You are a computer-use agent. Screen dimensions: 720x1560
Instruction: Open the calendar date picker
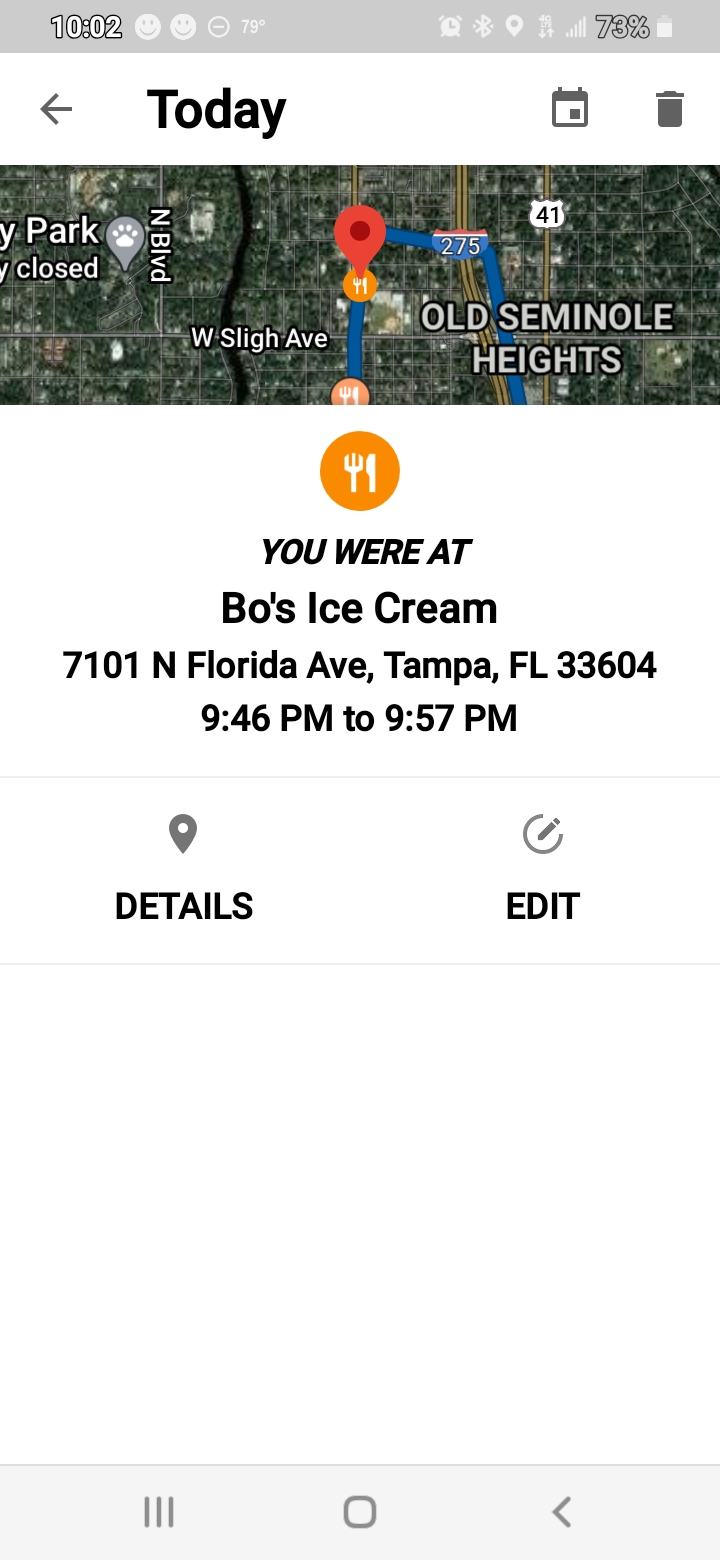pos(570,108)
